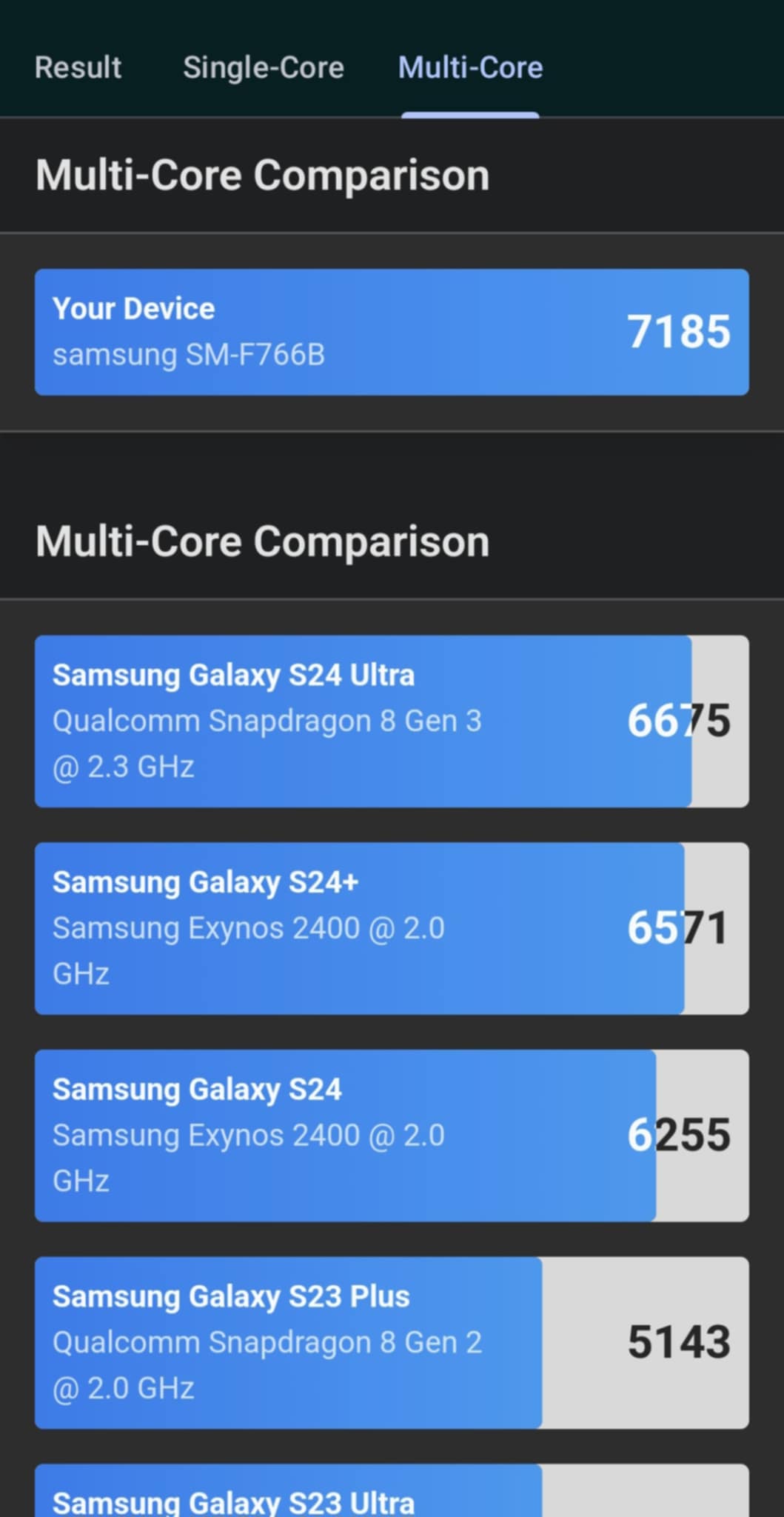Switch to the Single-Core tab
The image size is (784, 1517).
pyautogui.click(x=264, y=67)
